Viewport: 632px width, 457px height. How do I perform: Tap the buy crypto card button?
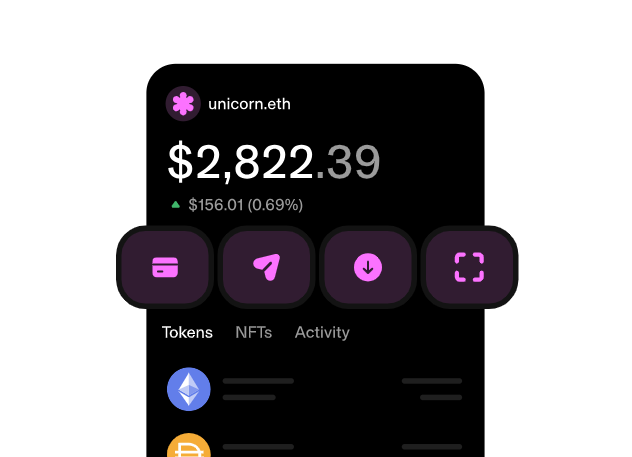[x=165, y=267]
